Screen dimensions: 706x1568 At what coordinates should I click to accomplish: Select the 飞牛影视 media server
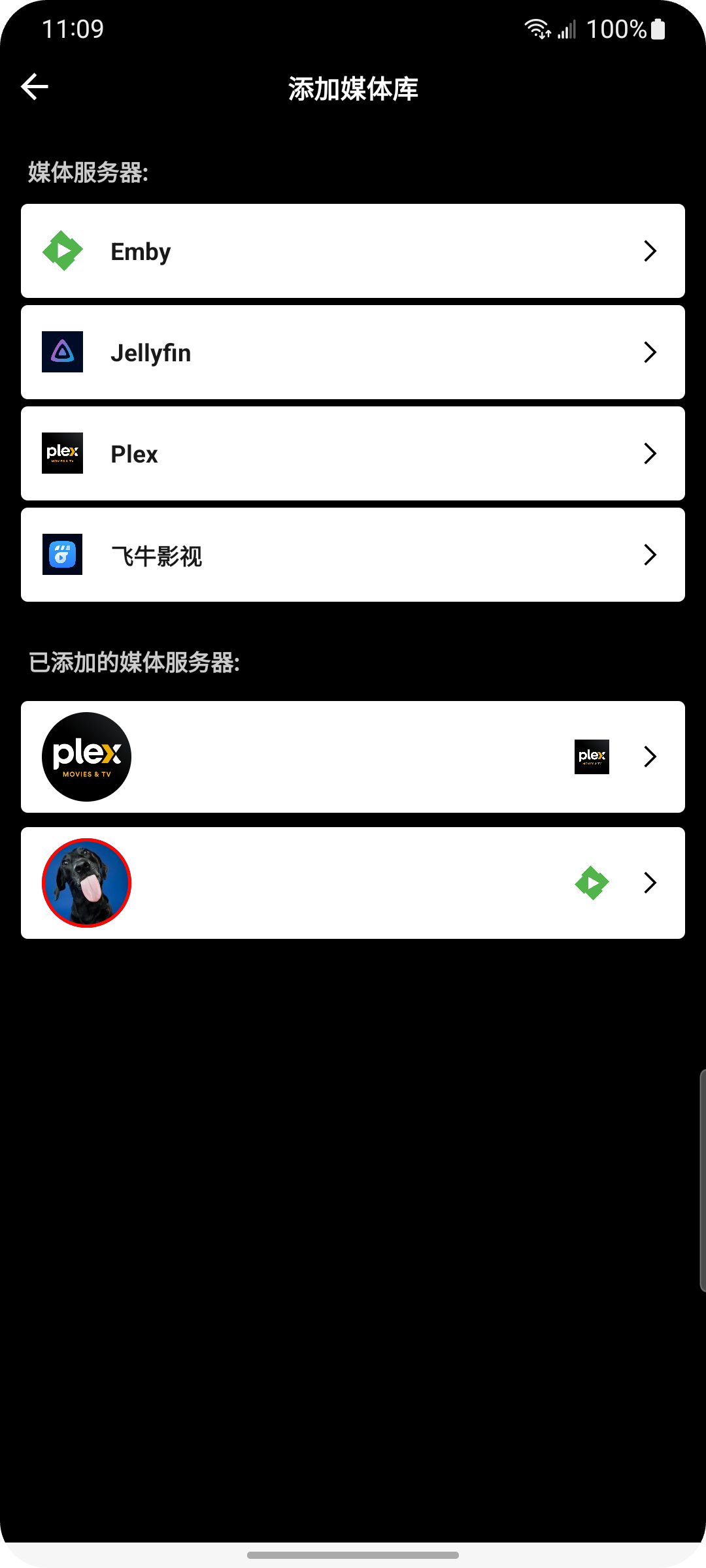pyautogui.click(x=353, y=555)
